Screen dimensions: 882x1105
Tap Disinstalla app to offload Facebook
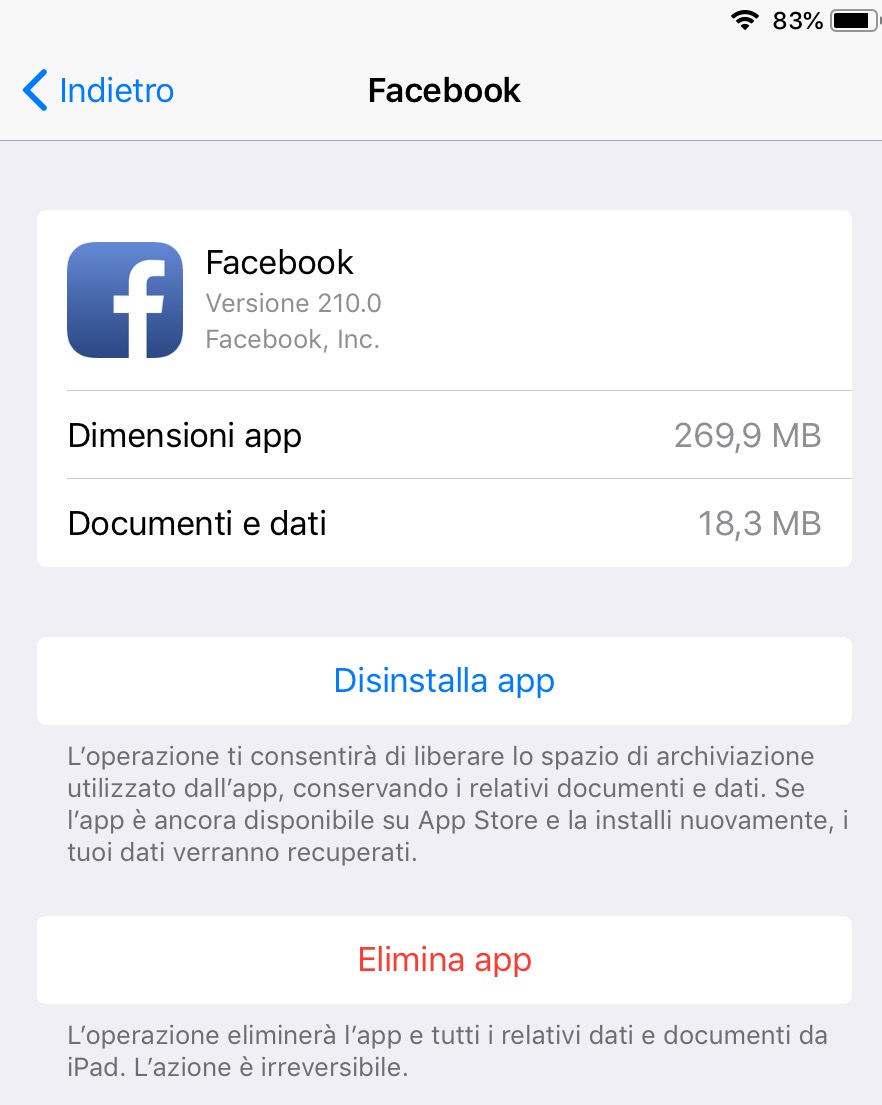coord(444,681)
